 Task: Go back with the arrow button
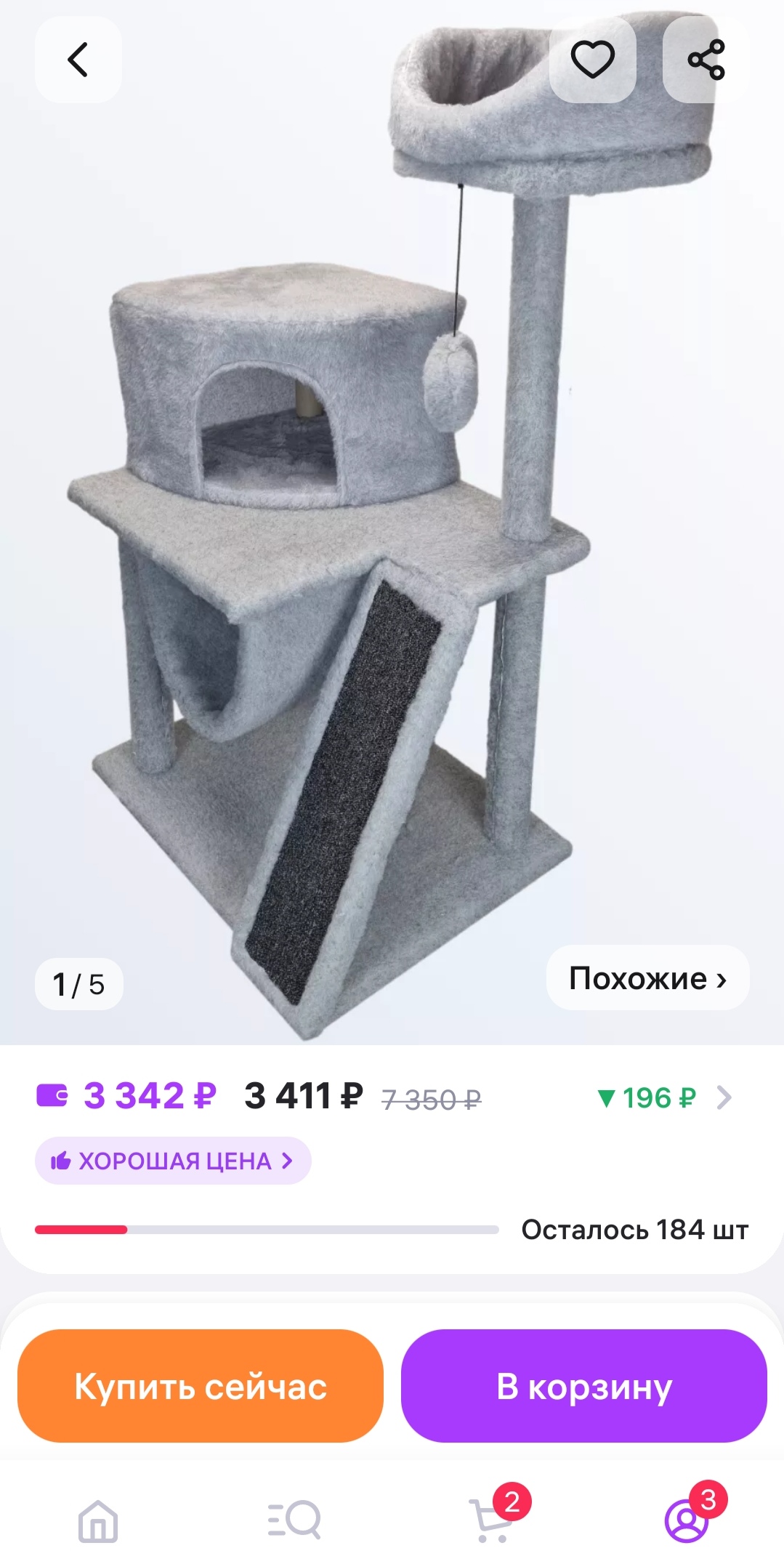click(x=78, y=60)
